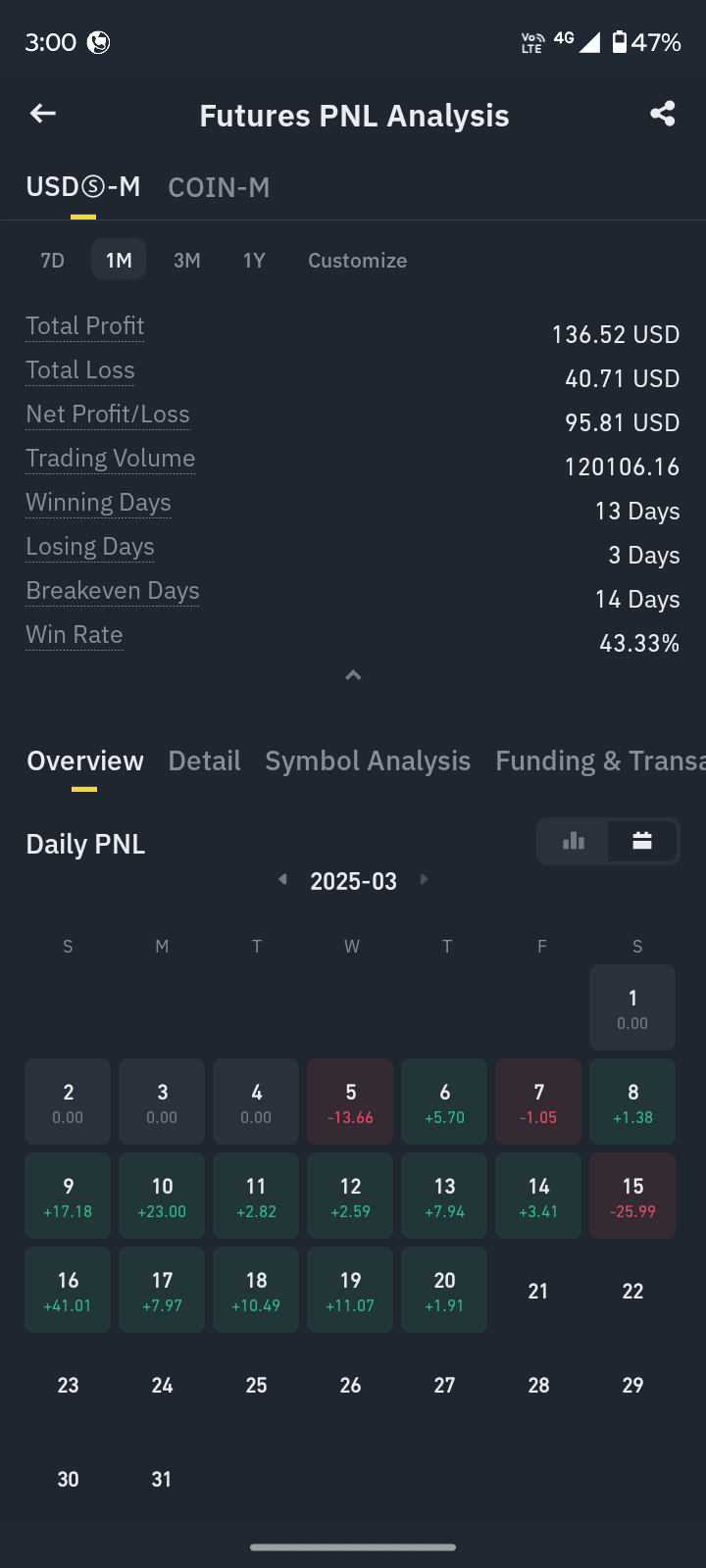Show the Trading Volume explanation
706x1568 pixels.
[x=110, y=459]
